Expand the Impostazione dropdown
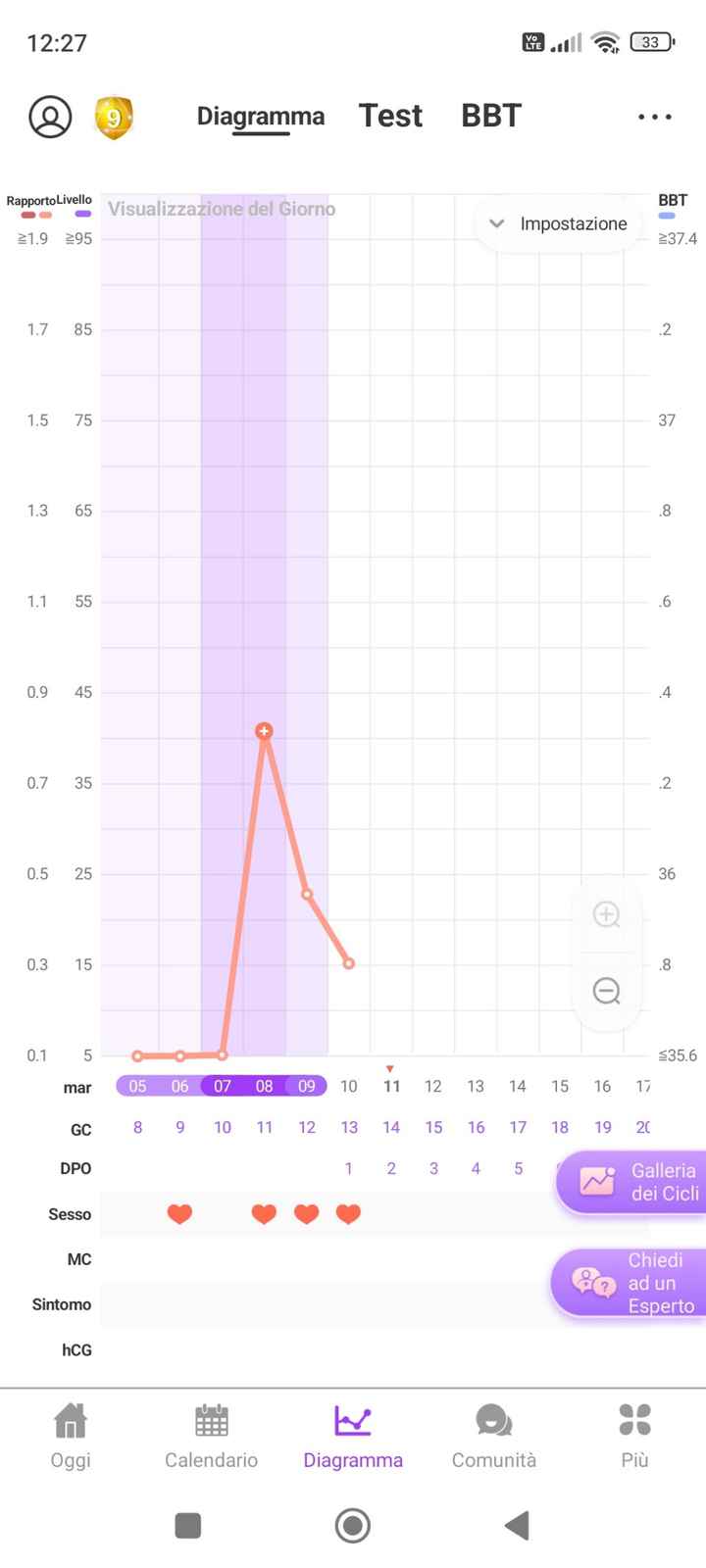Viewport: 706px width, 1568px height. [558, 223]
